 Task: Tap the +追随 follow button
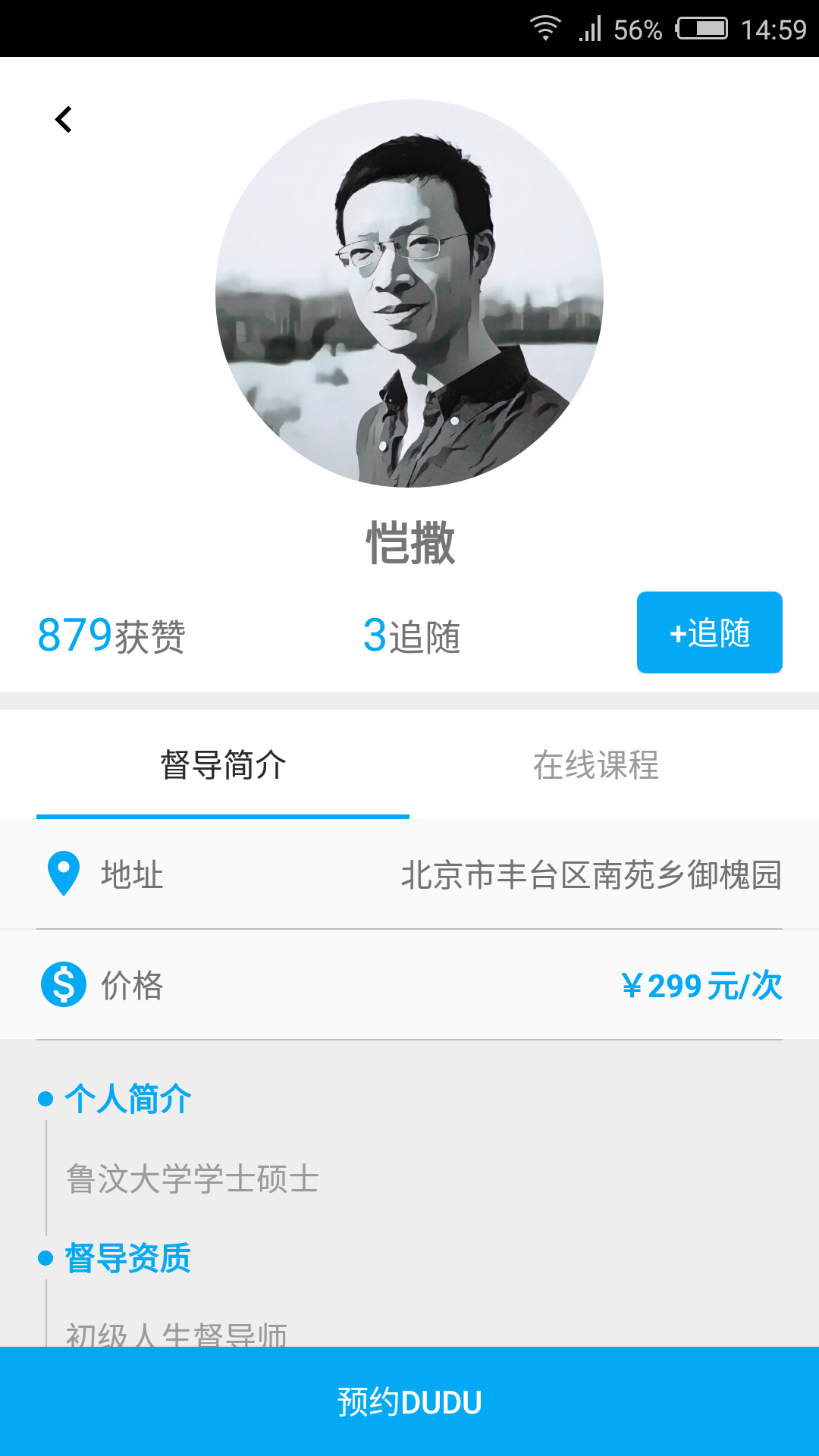[709, 632]
